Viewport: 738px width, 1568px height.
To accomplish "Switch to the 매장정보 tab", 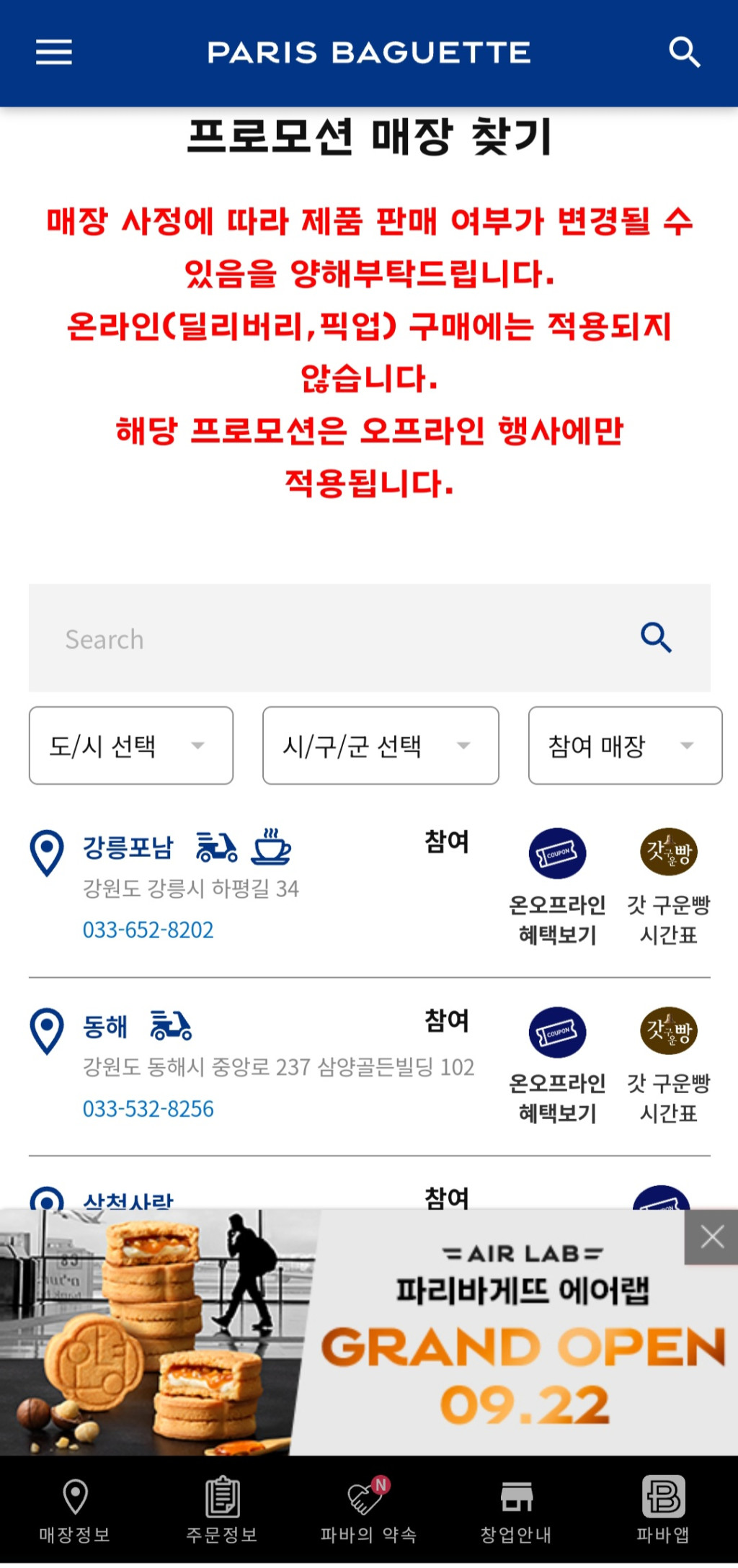I will (x=75, y=1510).
